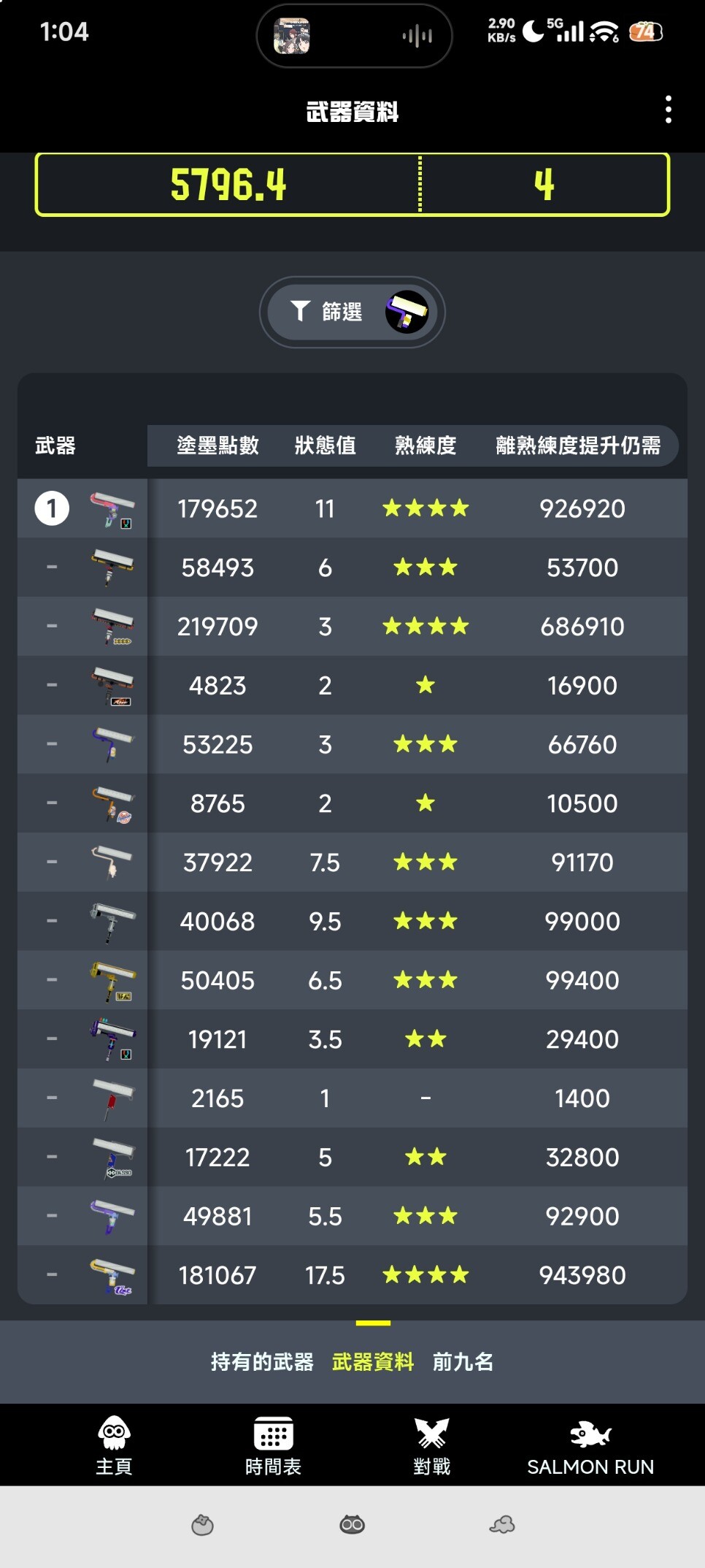Select the 武器資料 tab
The height and width of the screenshot is (1568, 705).
372,1361
